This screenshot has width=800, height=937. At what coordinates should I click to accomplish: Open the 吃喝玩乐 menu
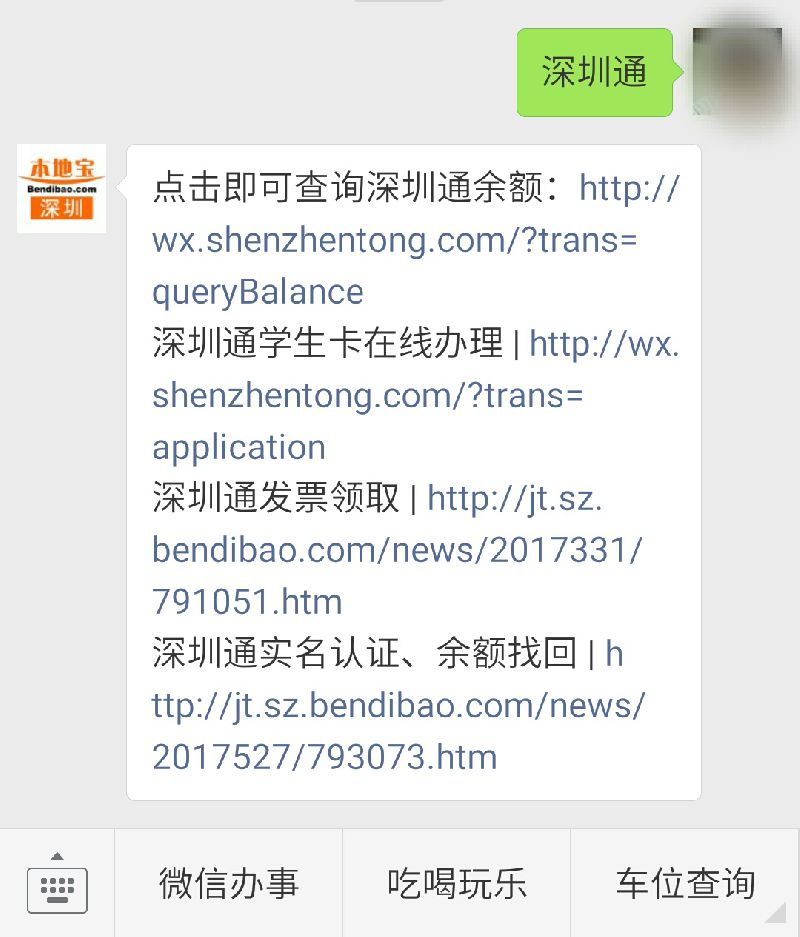pos(457,884)
